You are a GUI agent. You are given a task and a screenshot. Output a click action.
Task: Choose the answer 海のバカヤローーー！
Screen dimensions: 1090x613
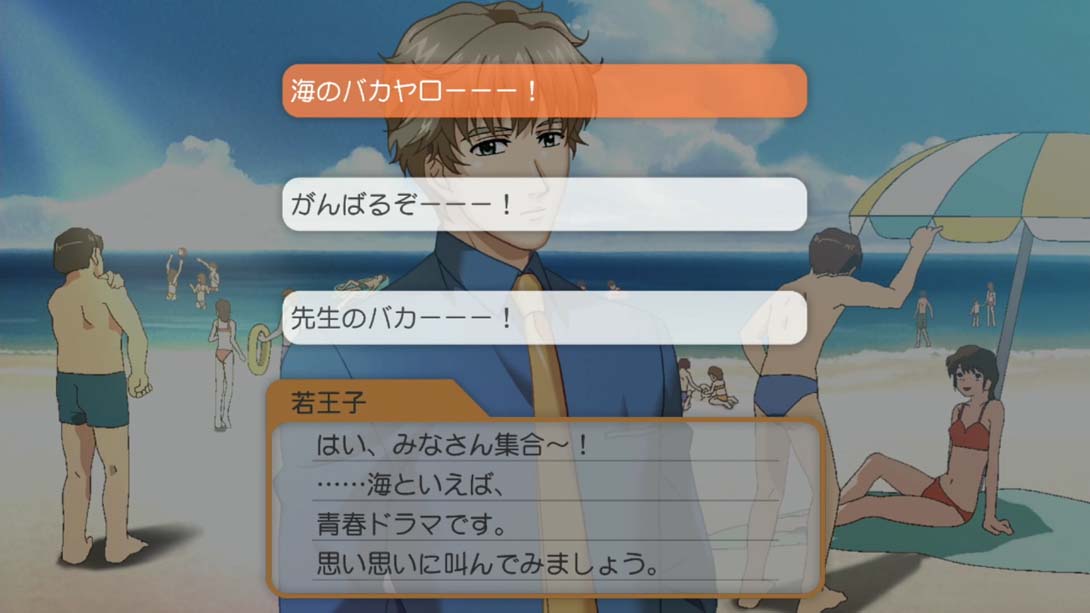point(544,91)
